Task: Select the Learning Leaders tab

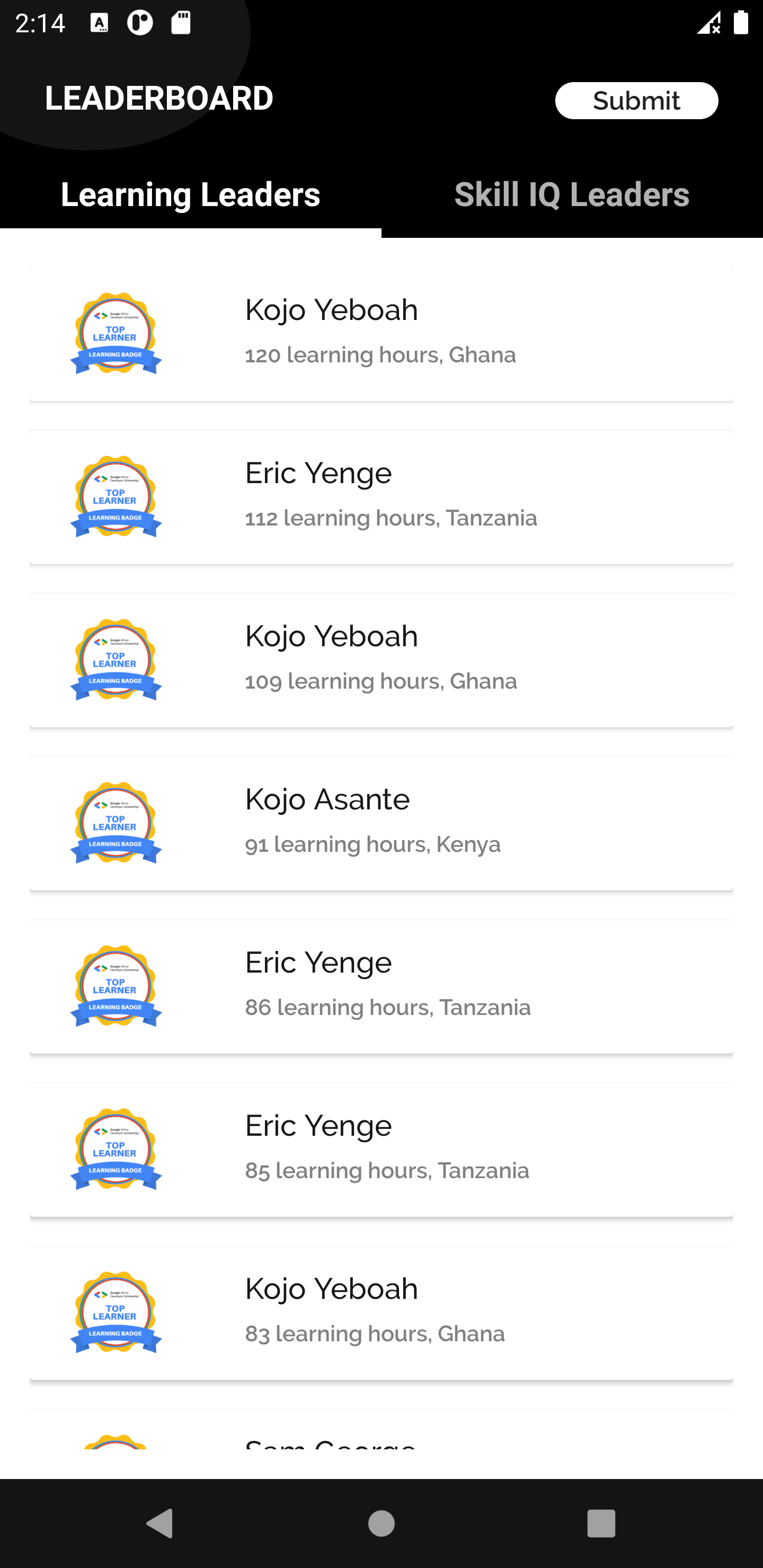Action: pos(190,195)
